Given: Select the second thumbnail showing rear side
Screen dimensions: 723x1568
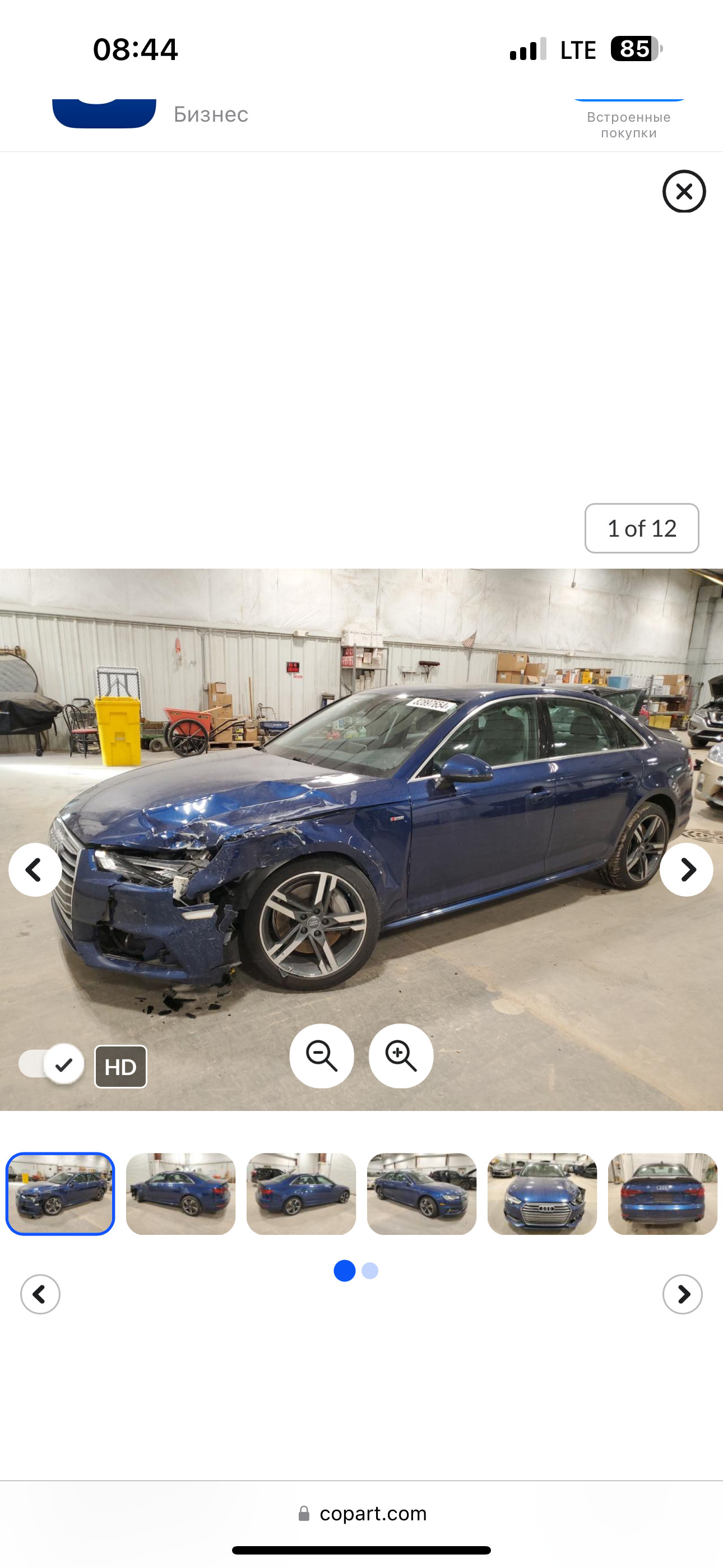Looking at the screenshot, I should point(180,1193).
